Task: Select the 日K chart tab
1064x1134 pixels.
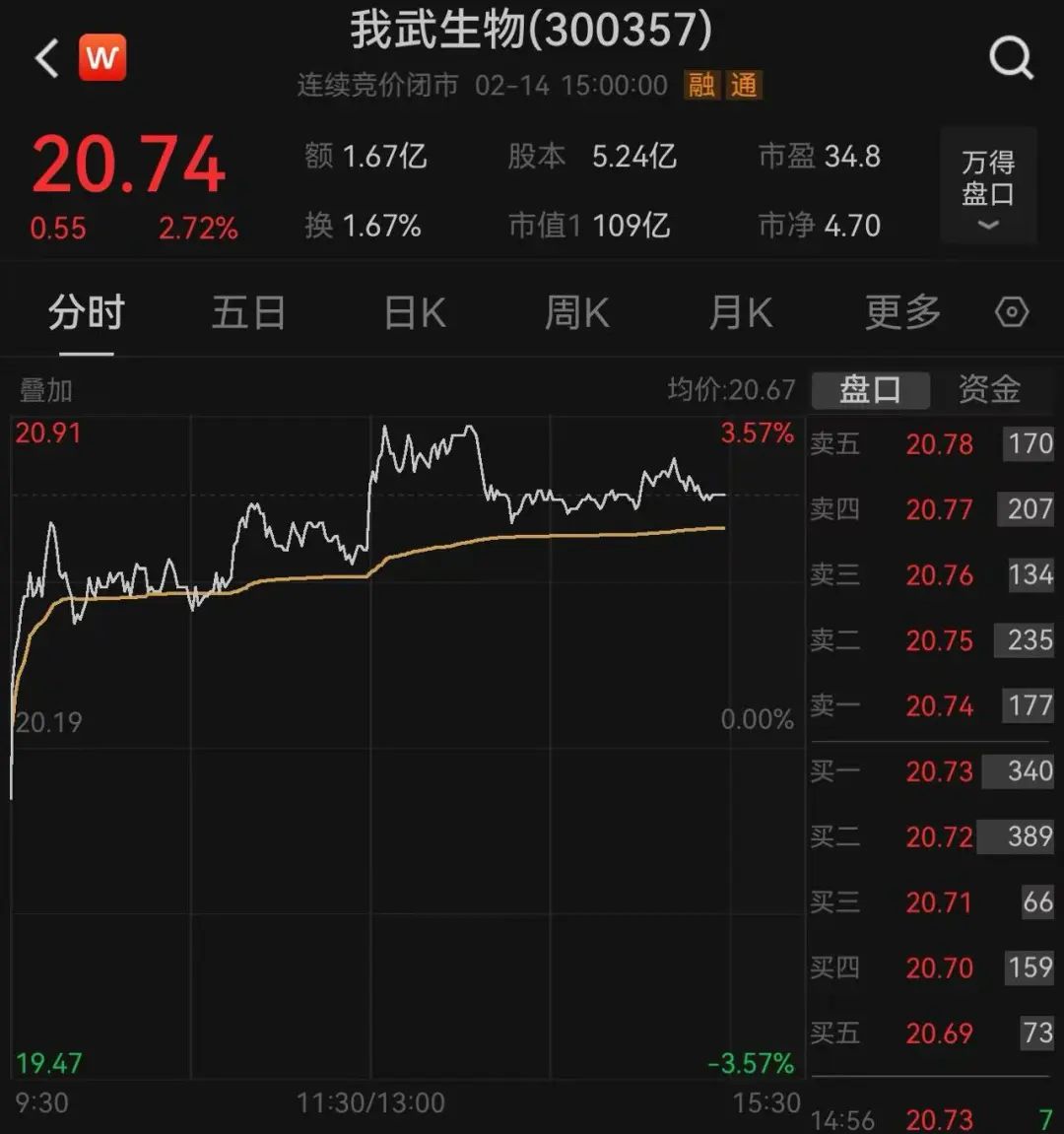Action: (415, 313)
